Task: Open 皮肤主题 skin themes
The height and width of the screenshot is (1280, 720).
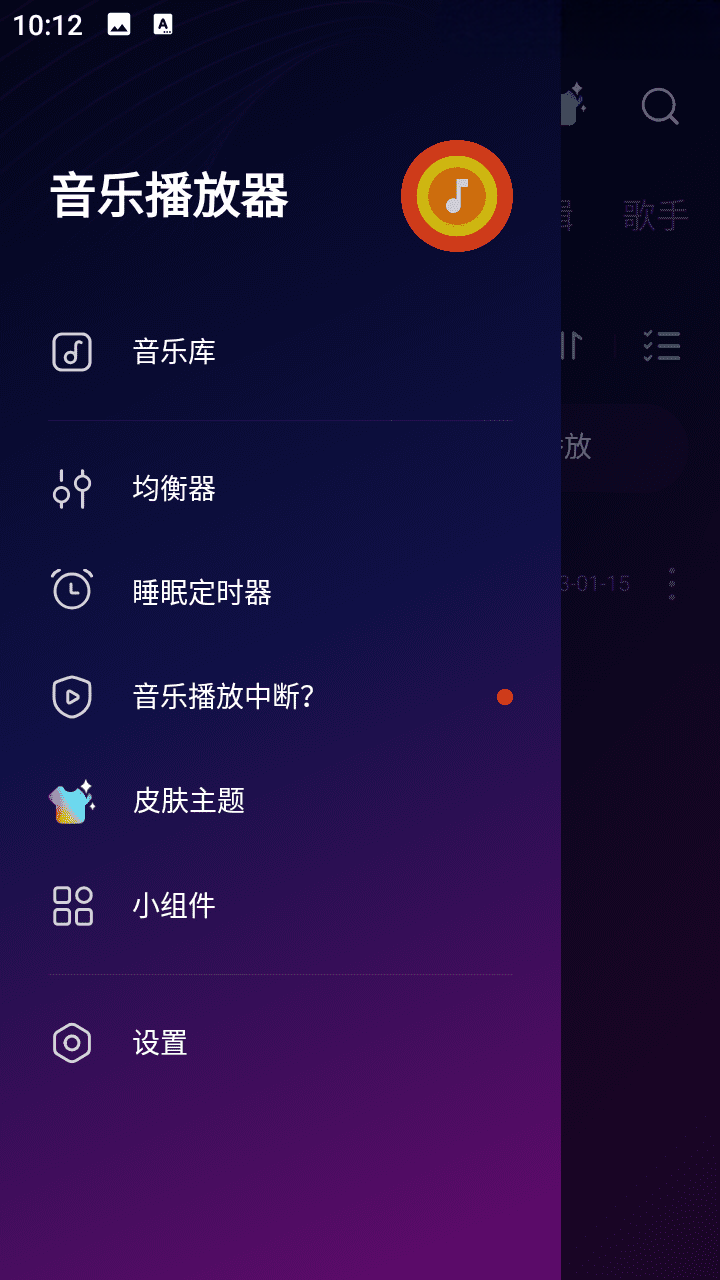Action: [x=189, y=801]
